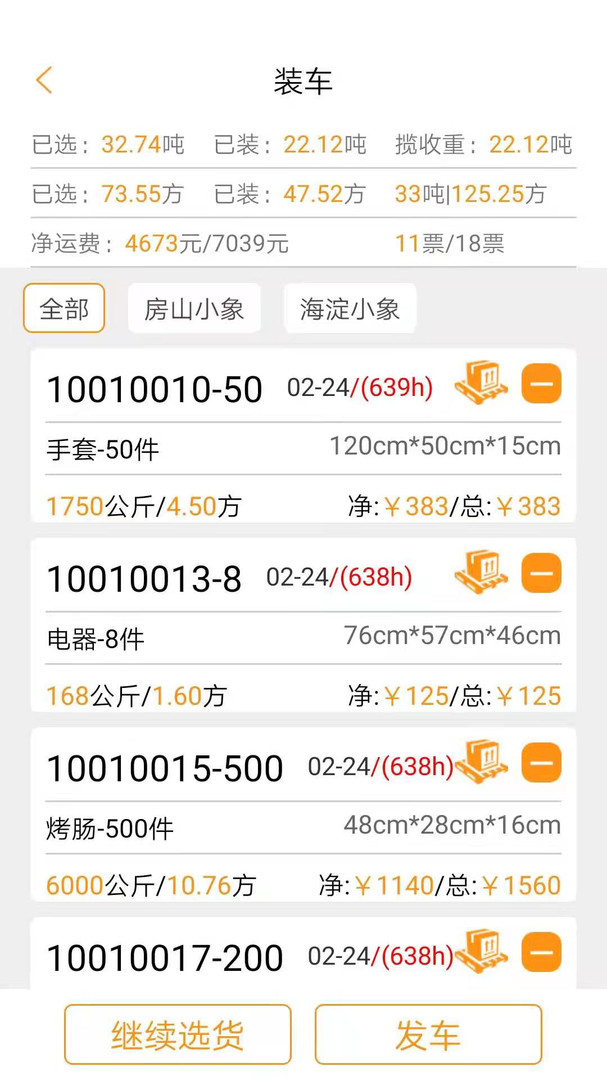Image resolution: width=607 pixels, height=1080 pixels.
Task: Select the 全部 filter tab
Action: [x=64, y=309]
